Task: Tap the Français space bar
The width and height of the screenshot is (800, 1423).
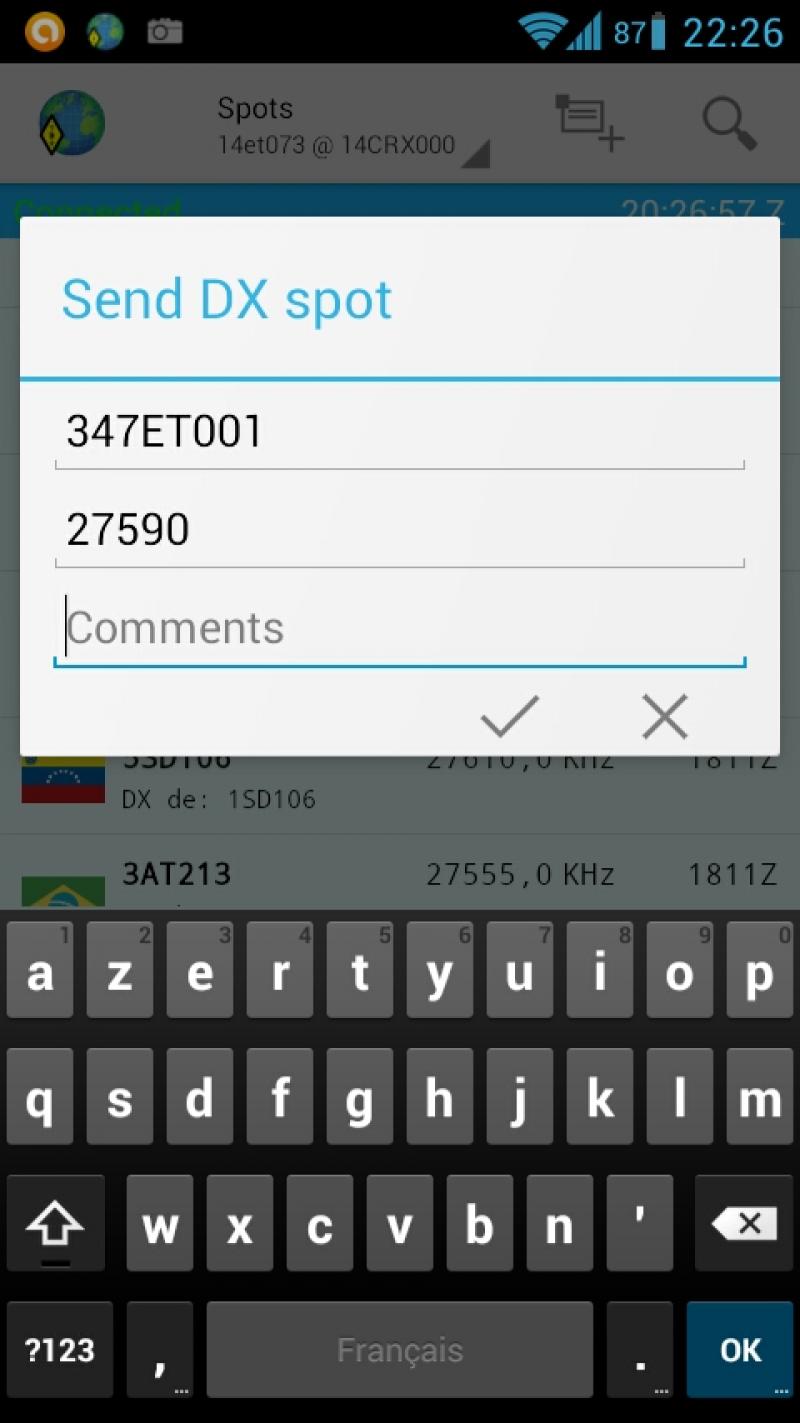Action: click(x=400, y=1350)
